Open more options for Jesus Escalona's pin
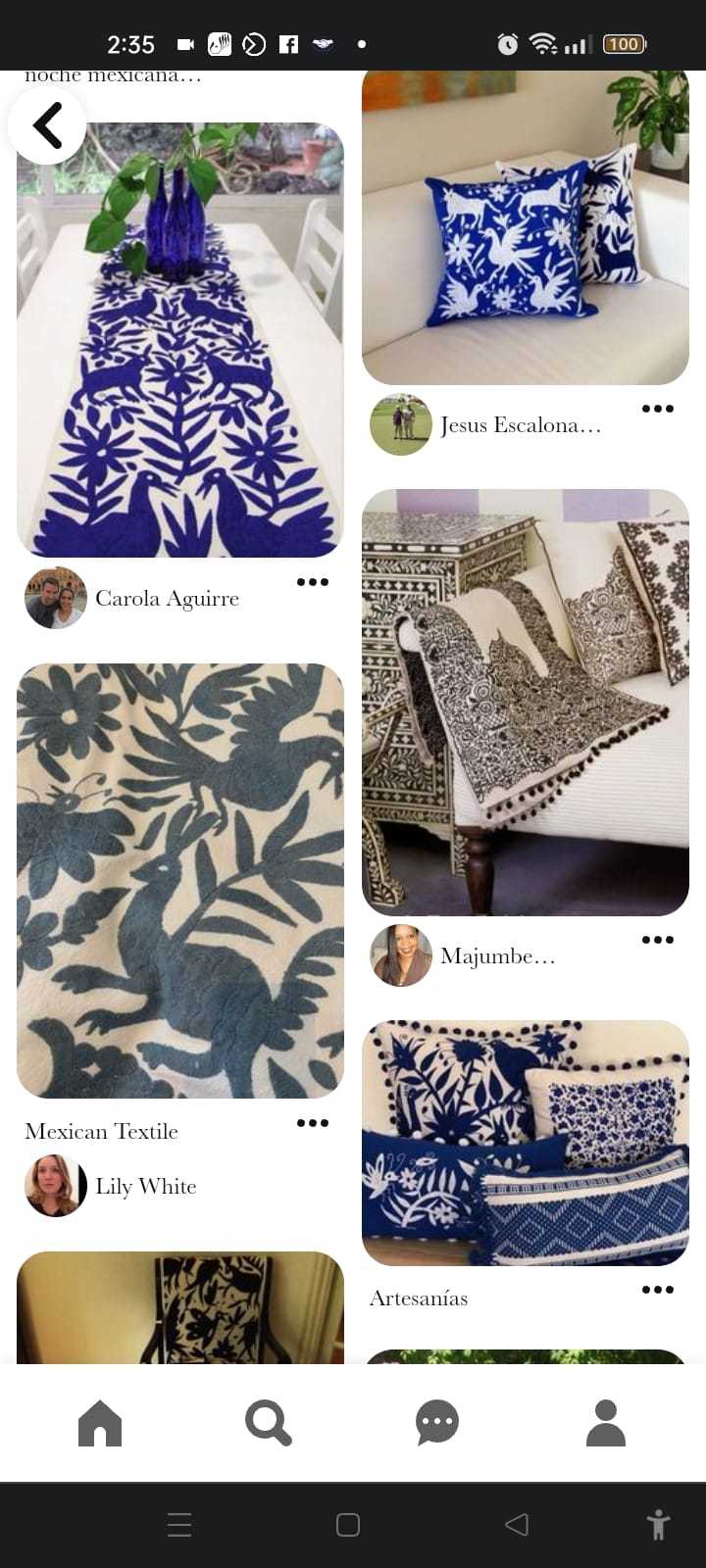This screenshot has width=706, height=1568. 657,409
